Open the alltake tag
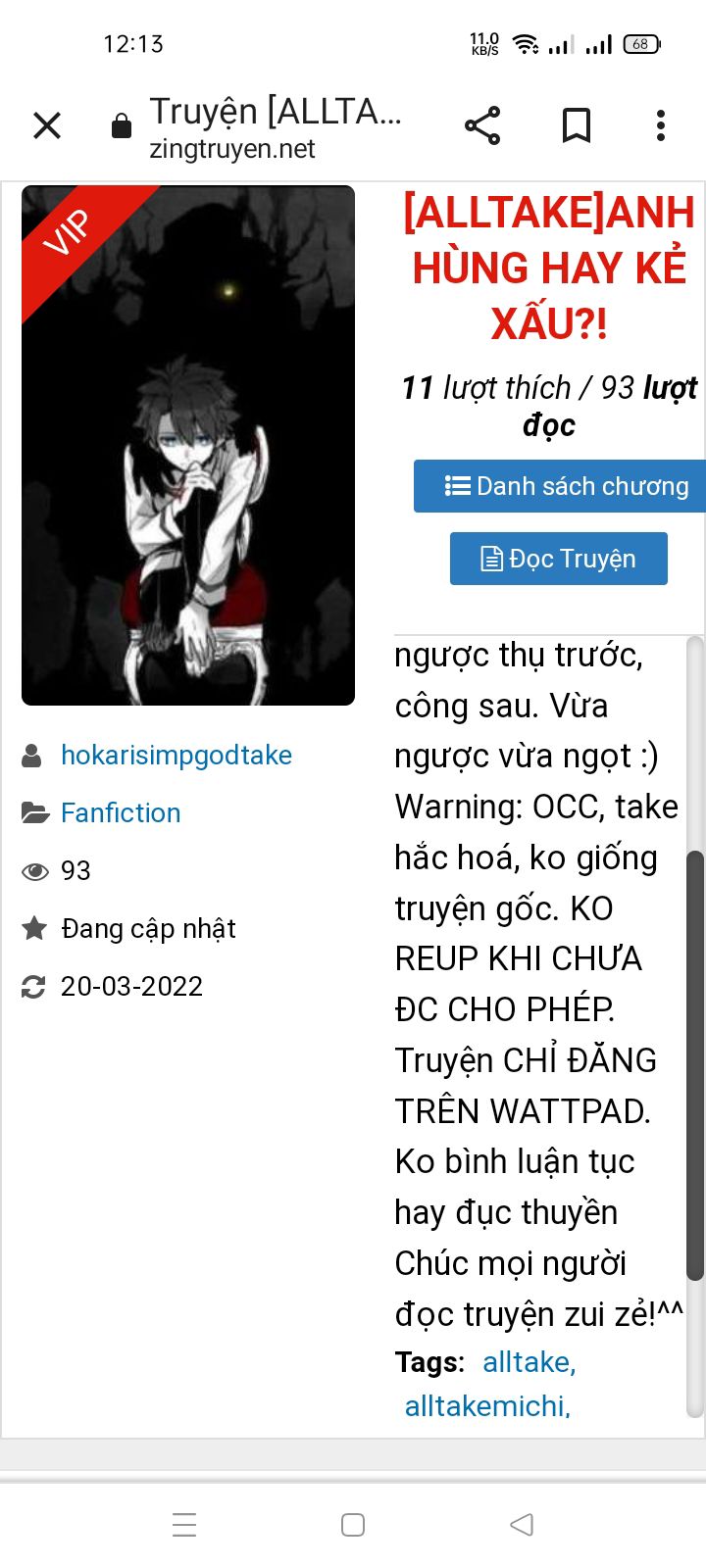Screen dimensions: 706x1568 (x=529, y=1362)
